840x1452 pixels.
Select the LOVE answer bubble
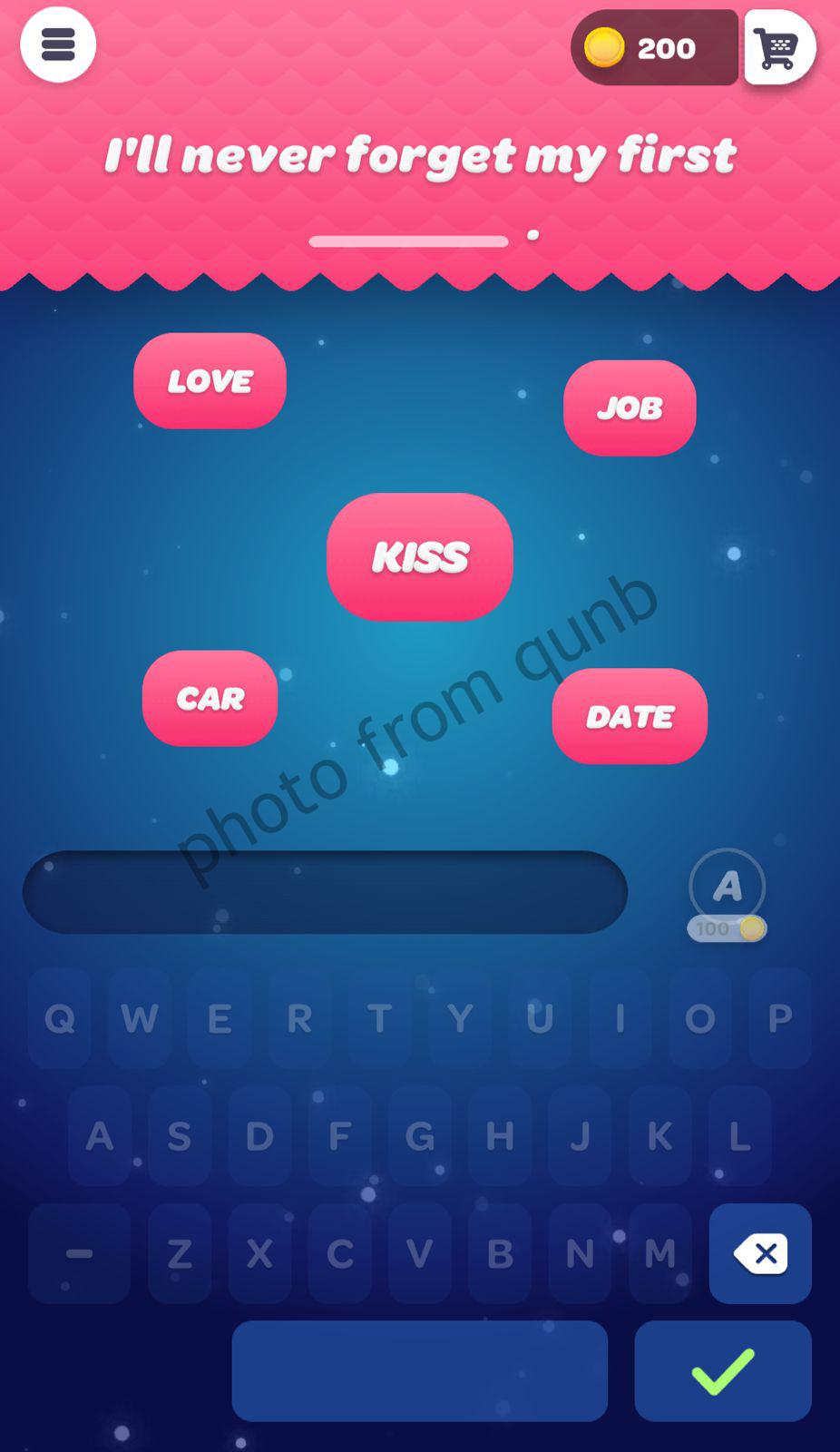[x=210, y=381]
